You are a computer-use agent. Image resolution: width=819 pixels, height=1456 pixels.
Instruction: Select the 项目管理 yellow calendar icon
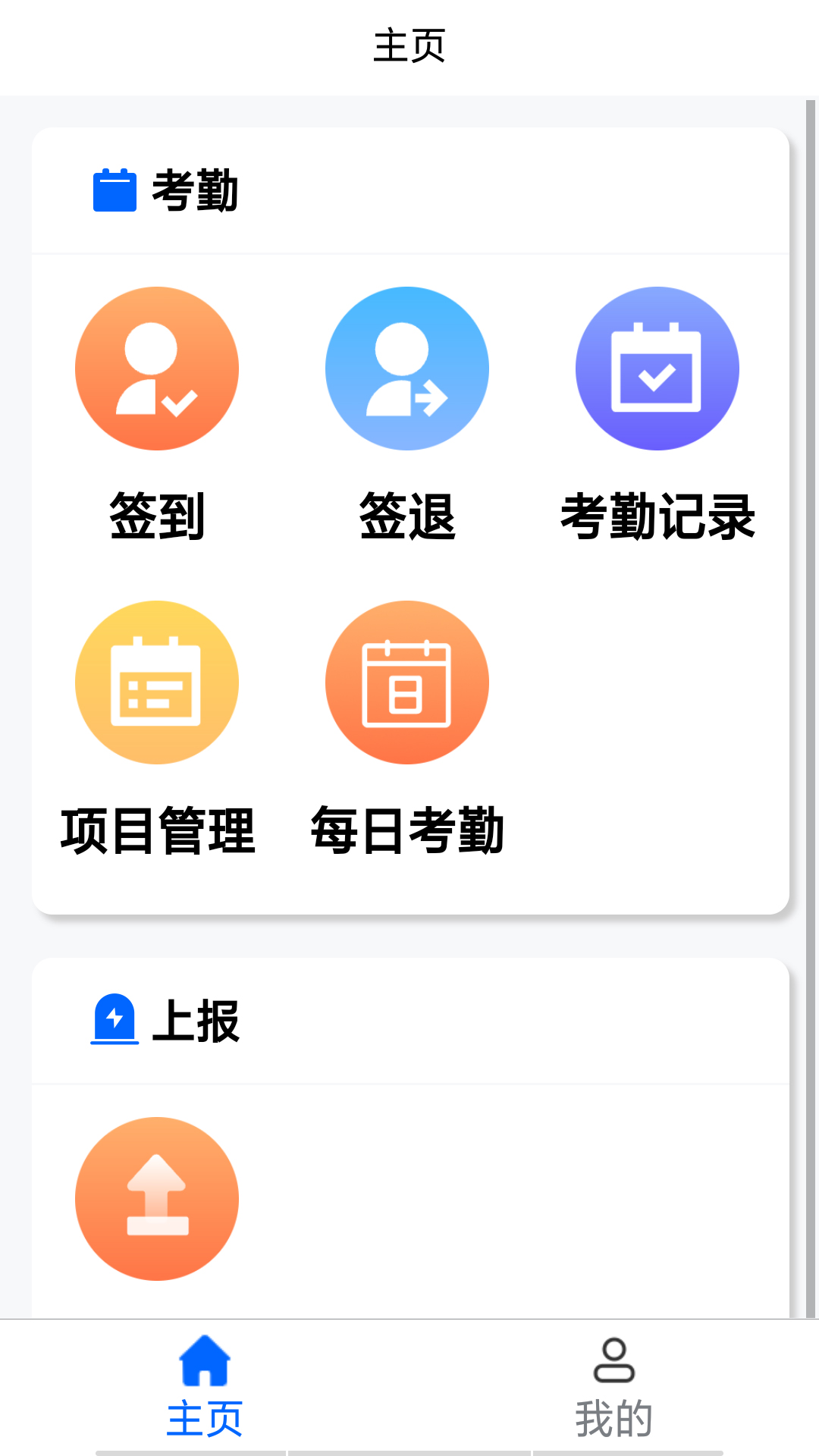click(157, 682)
